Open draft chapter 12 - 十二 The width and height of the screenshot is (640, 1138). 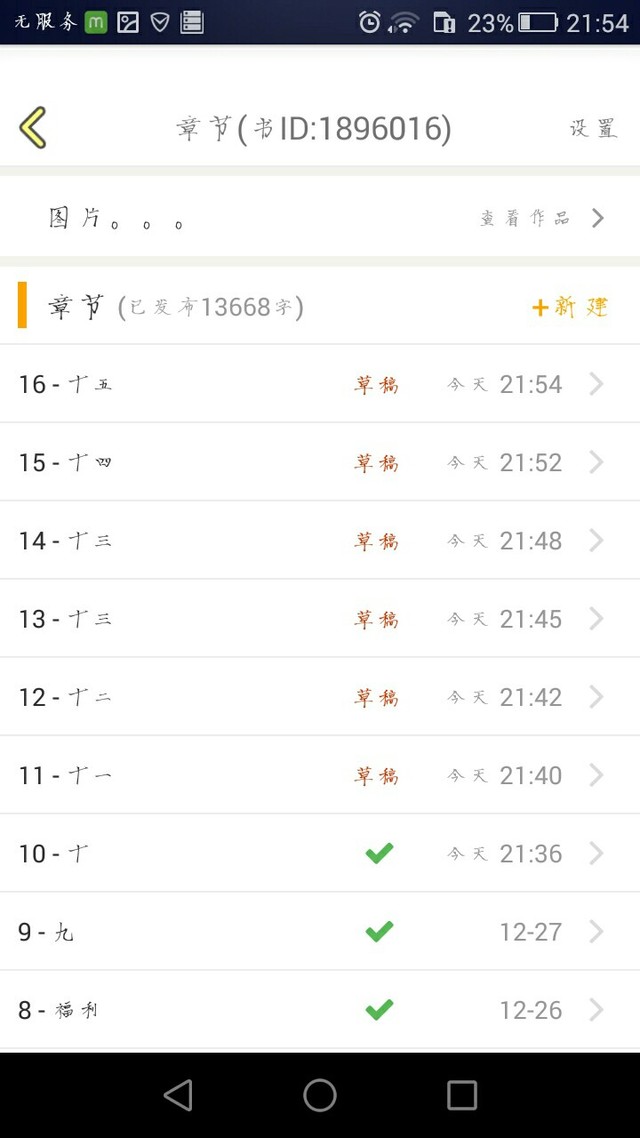320,697
